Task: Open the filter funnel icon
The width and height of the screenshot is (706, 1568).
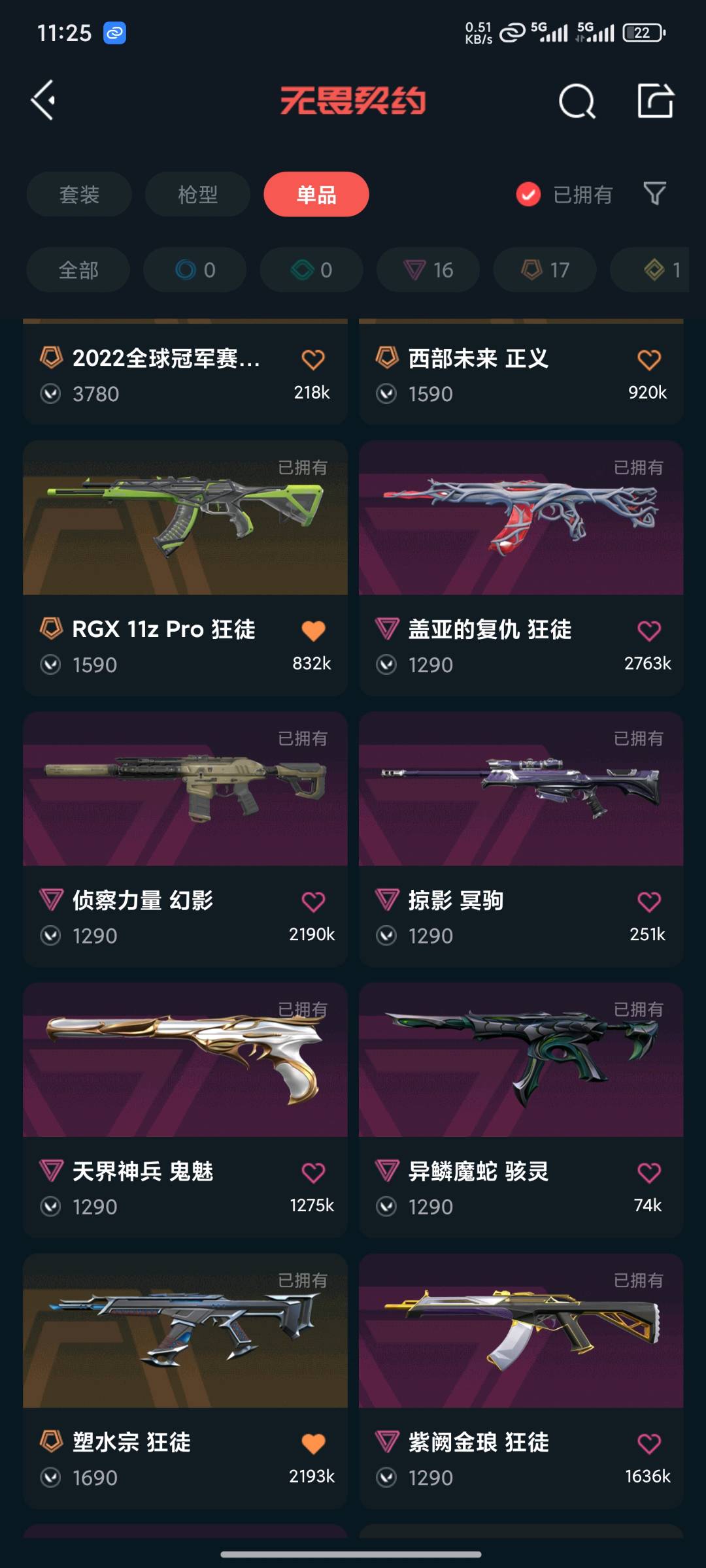Action: click(655, 193)
